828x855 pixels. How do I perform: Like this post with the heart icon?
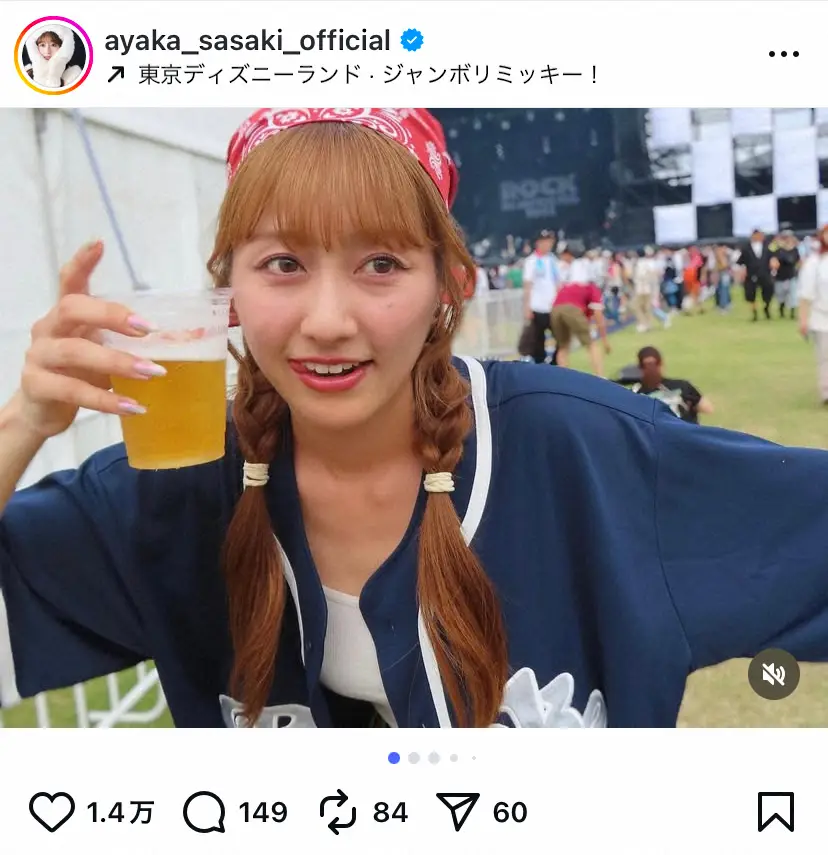(51, 812)
